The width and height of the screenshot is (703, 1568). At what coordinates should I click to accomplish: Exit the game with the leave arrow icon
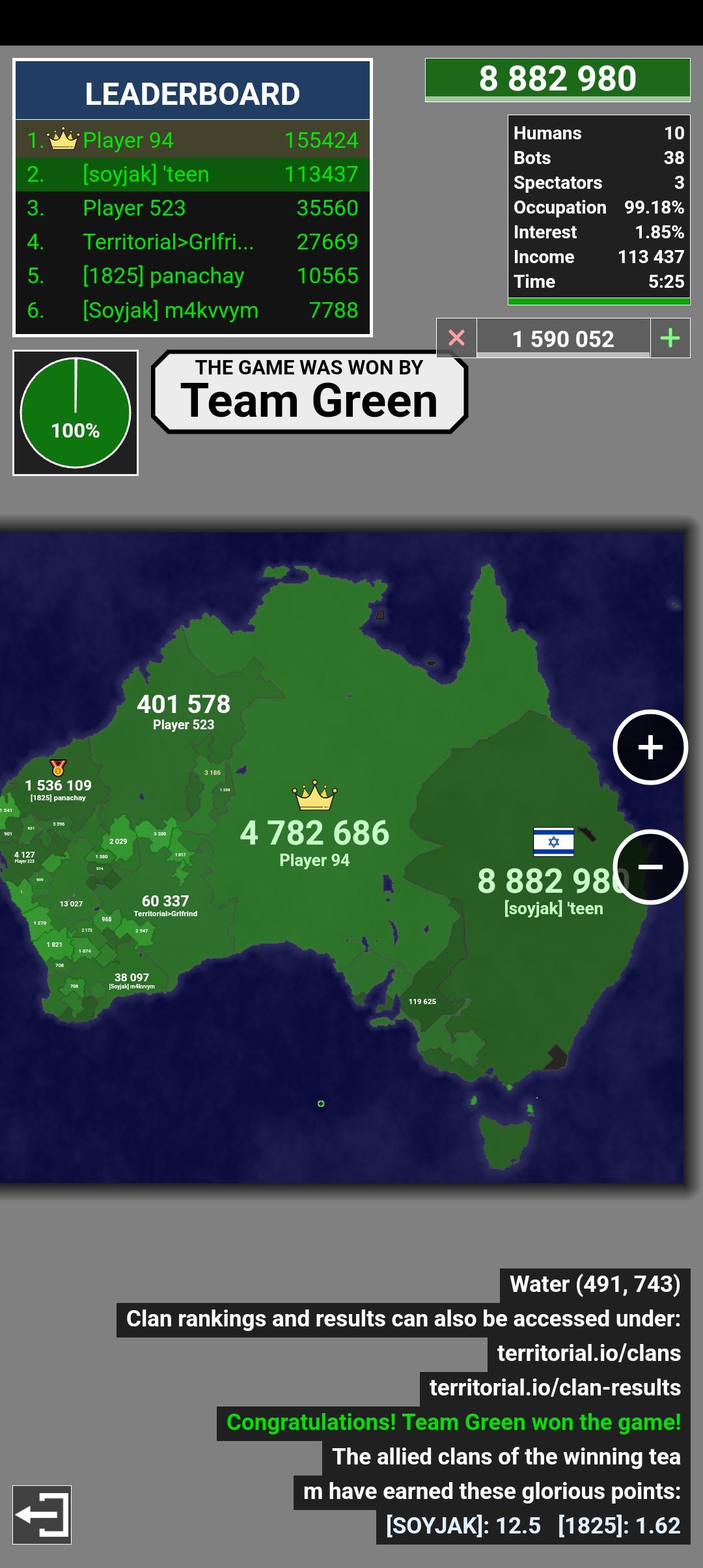tap(42, 1515)
